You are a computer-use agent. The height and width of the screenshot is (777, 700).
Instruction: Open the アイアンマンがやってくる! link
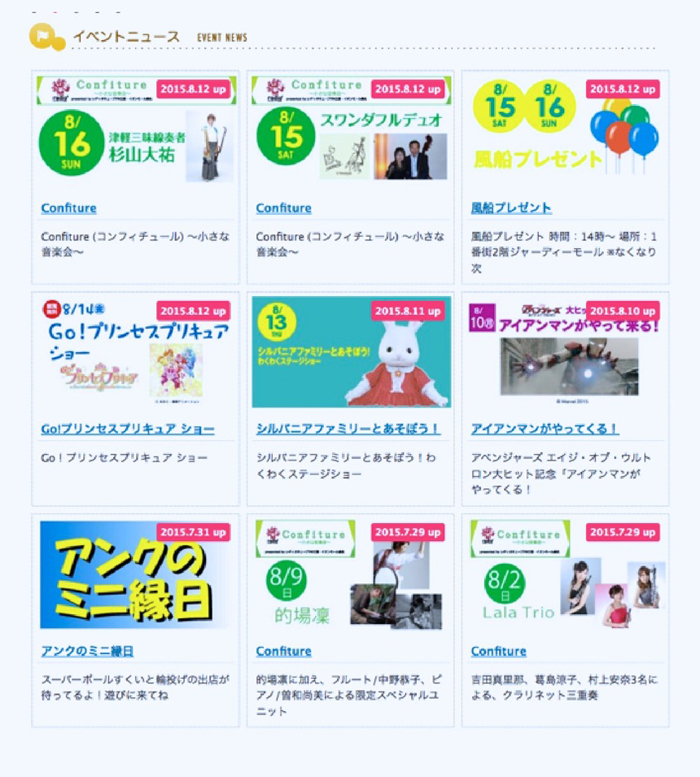click(x=545, y=429)
